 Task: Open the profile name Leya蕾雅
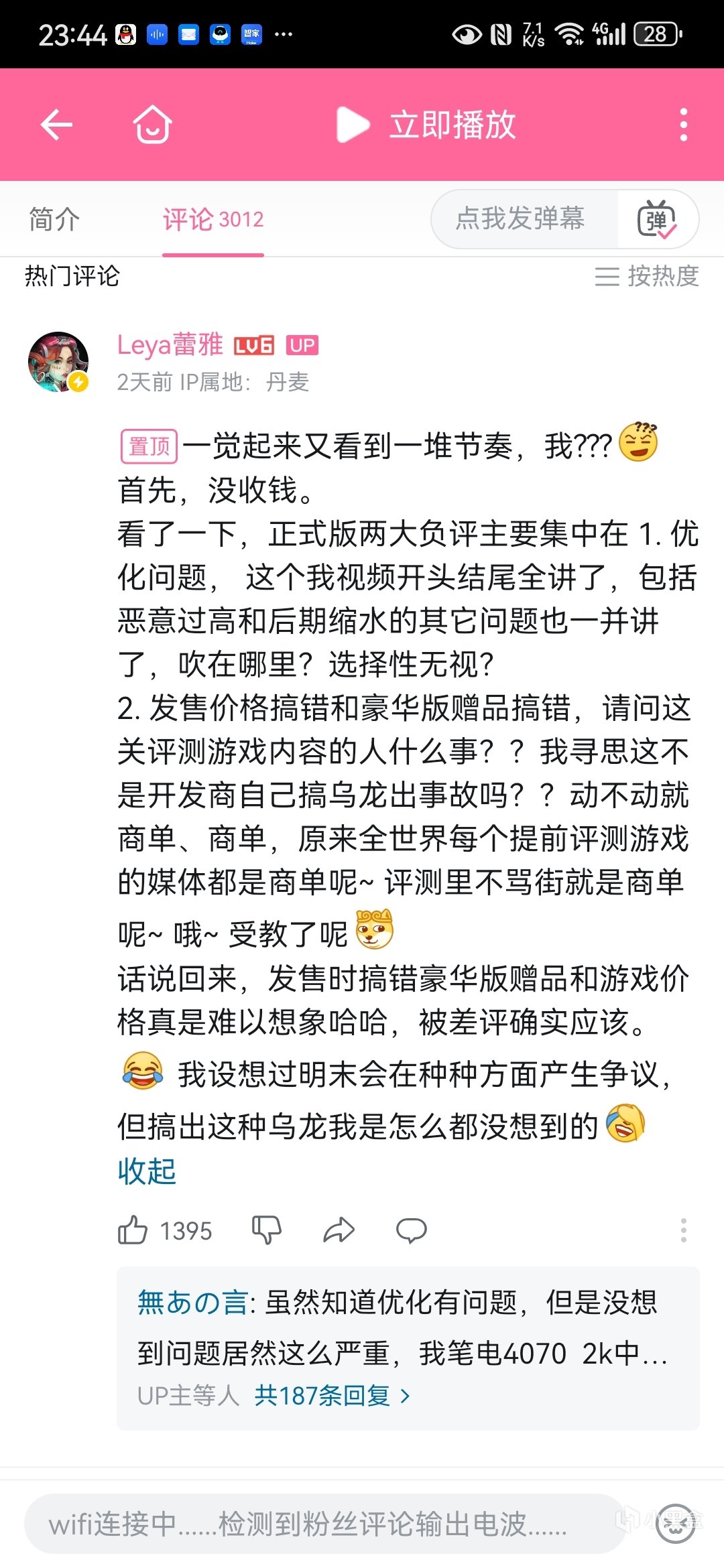coord(170,345)
